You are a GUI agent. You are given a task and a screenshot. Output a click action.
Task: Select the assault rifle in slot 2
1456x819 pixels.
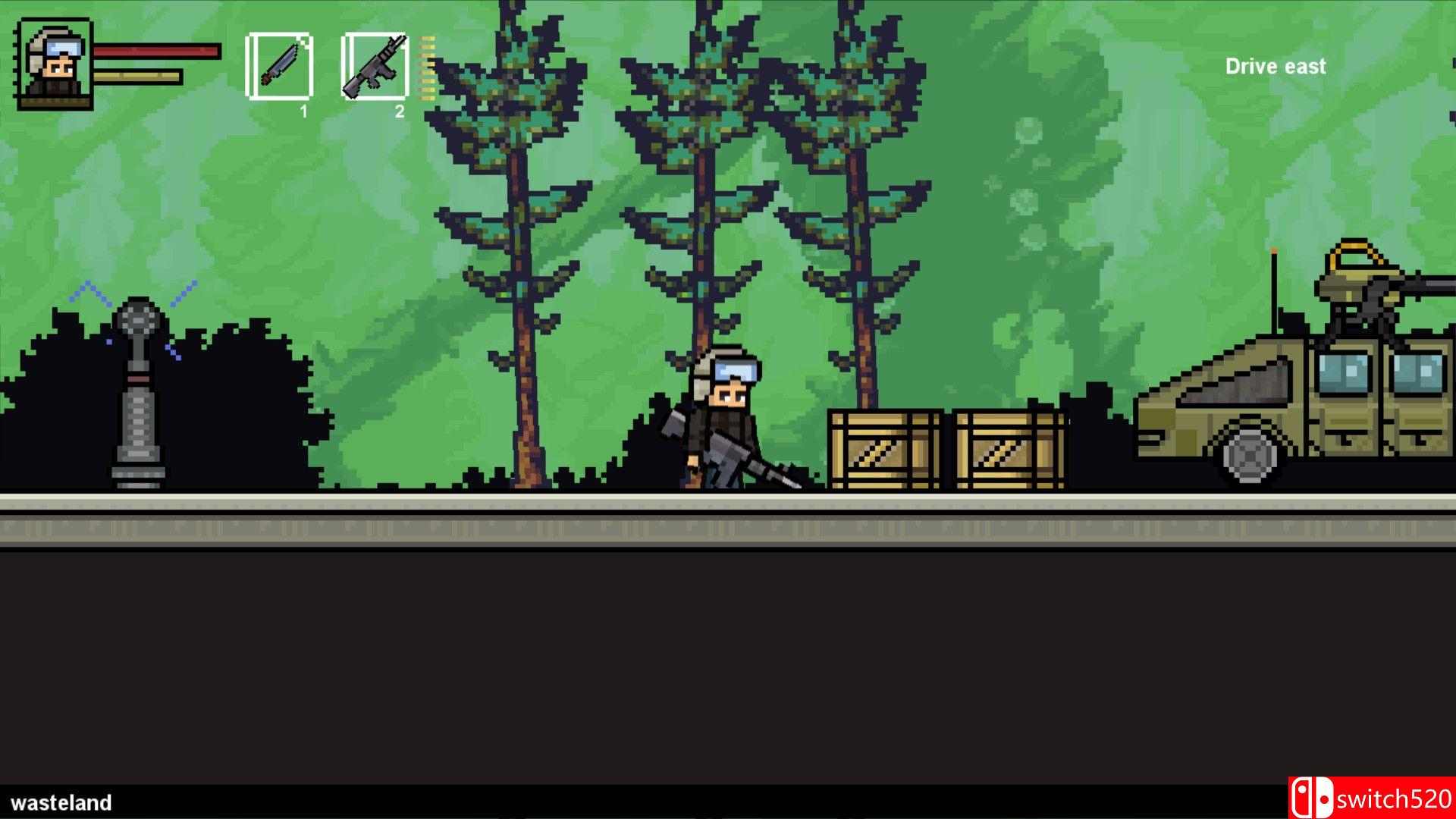coord(375,66)
